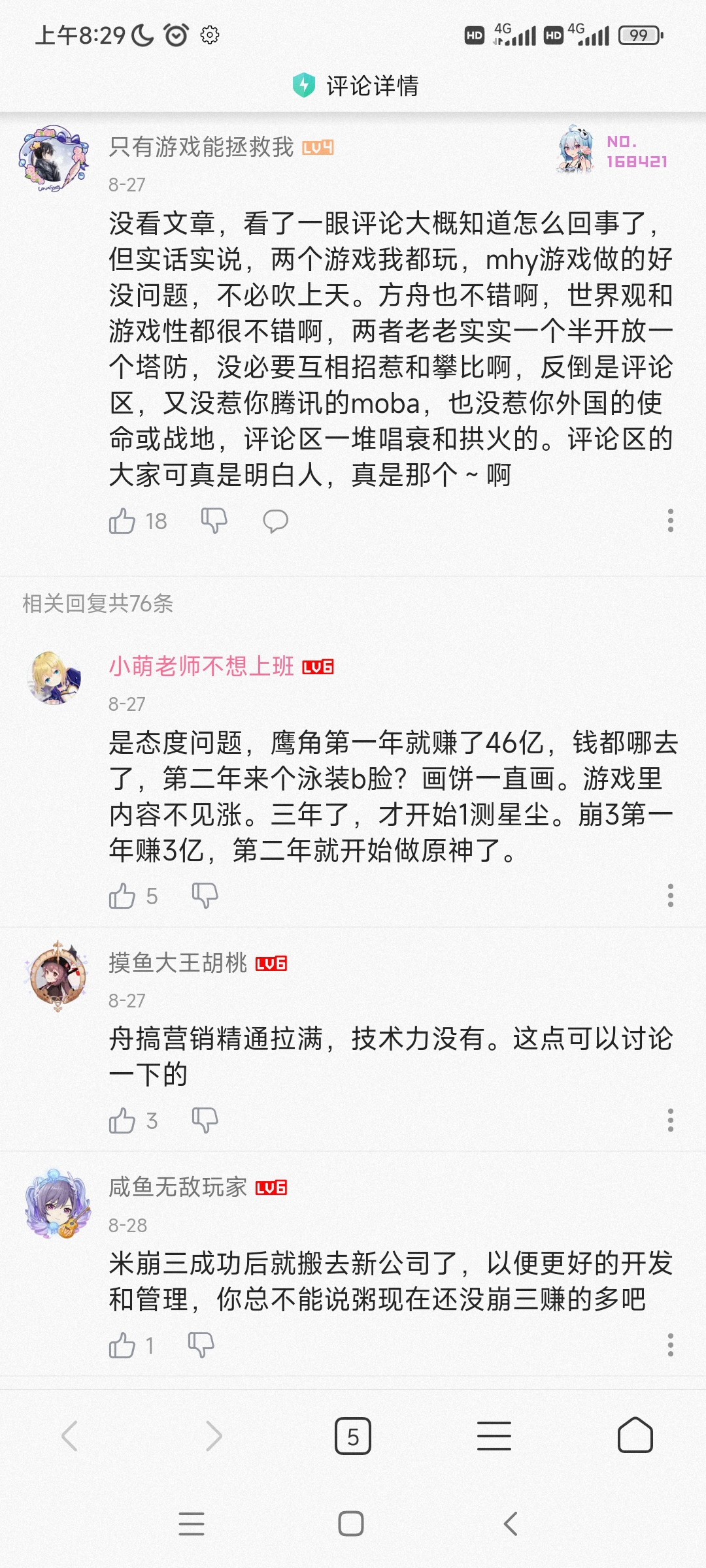Screen dimensions: 706x1568
Task: View 小萌老师不想上班's profile
Action: point(55,678)
